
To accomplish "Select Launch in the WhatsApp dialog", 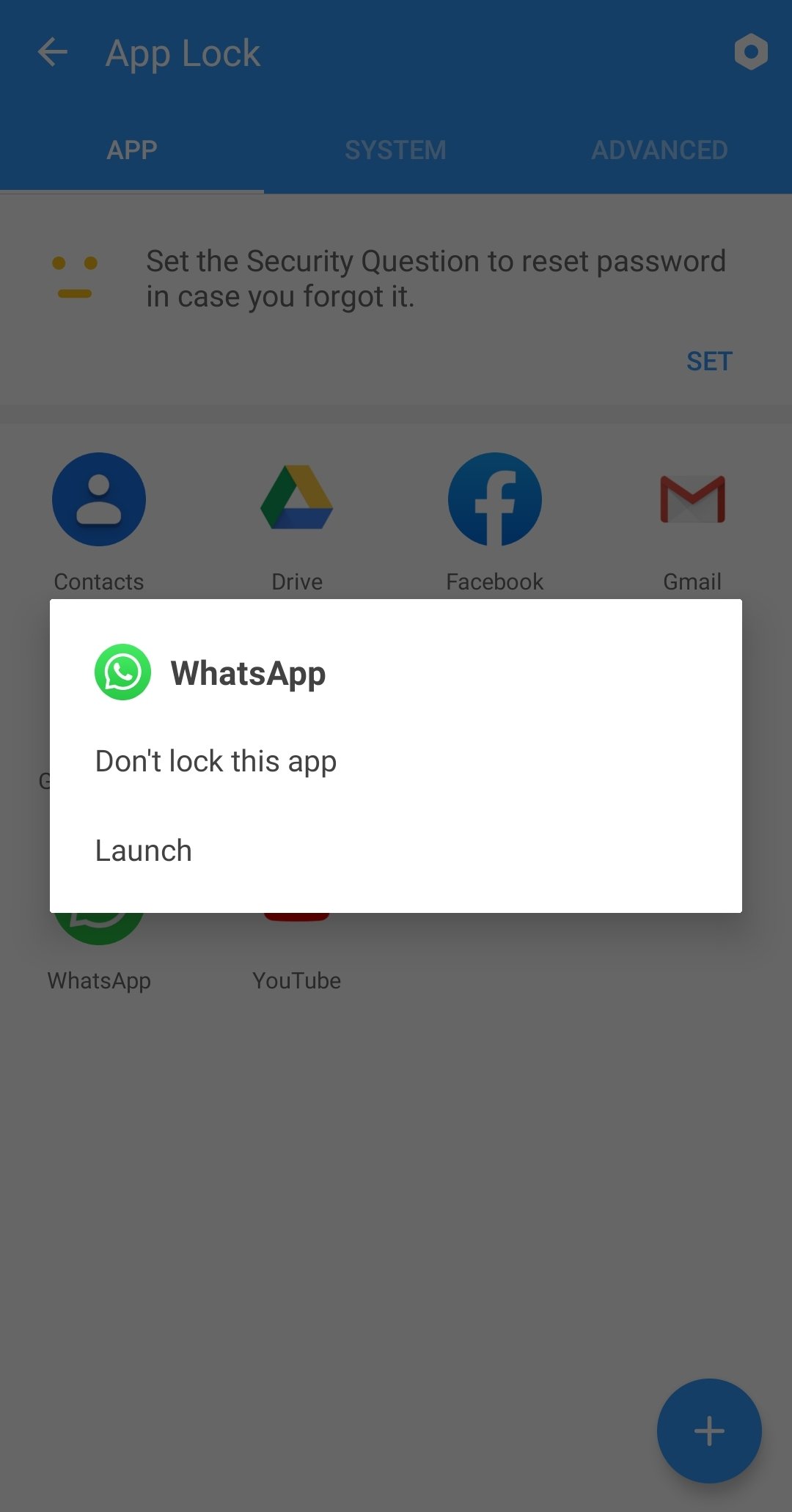I will click(396, 851).
